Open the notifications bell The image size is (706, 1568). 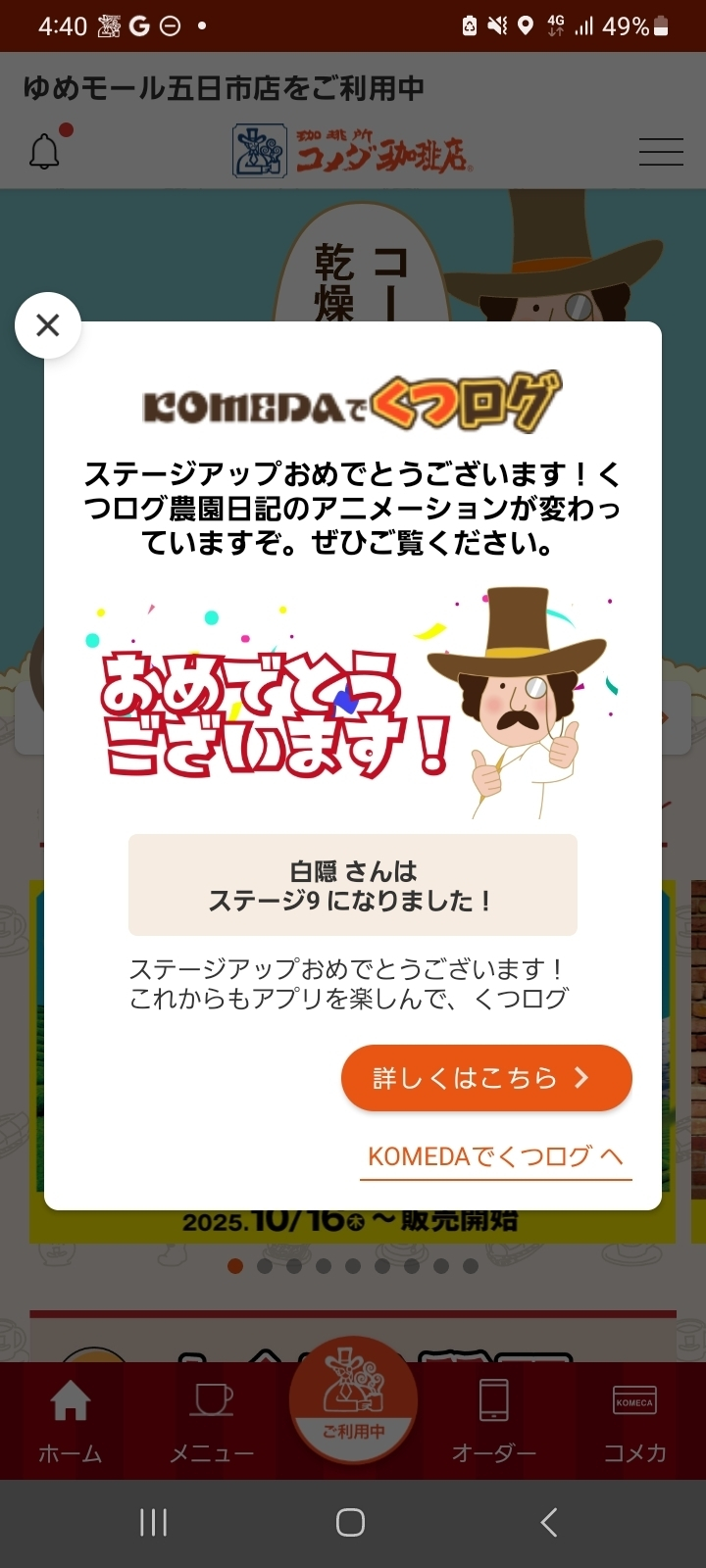45,152
